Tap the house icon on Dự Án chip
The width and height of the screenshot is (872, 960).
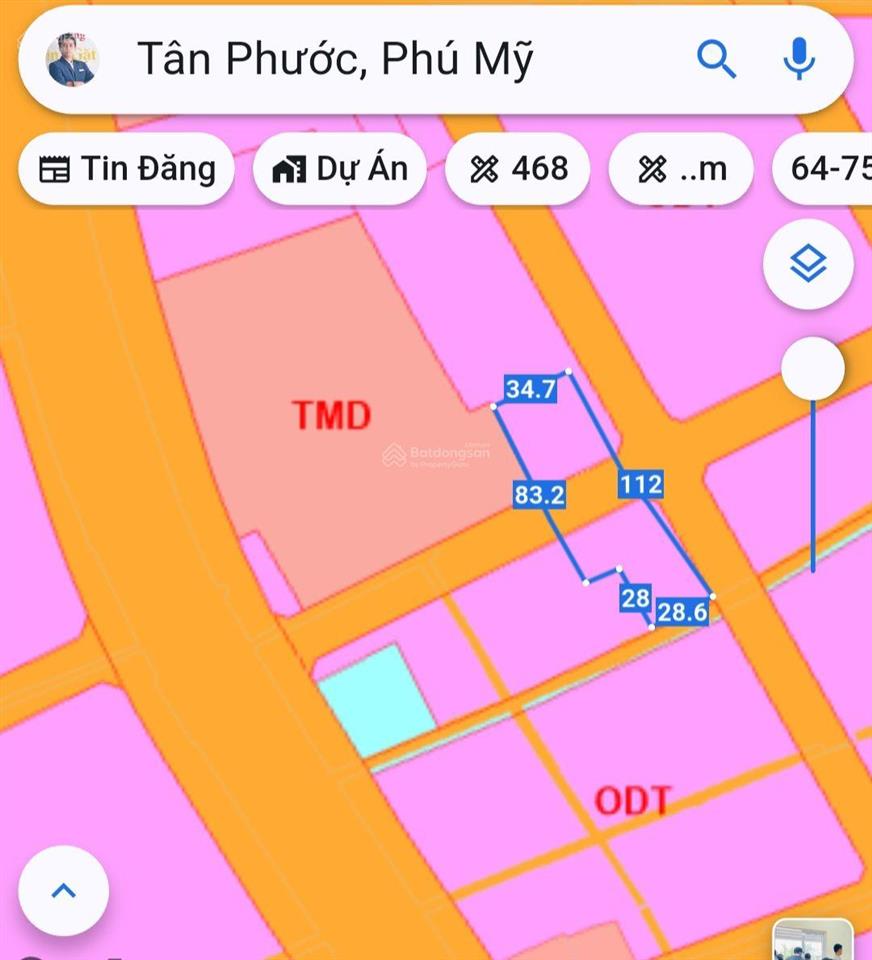tap(289, 169)
